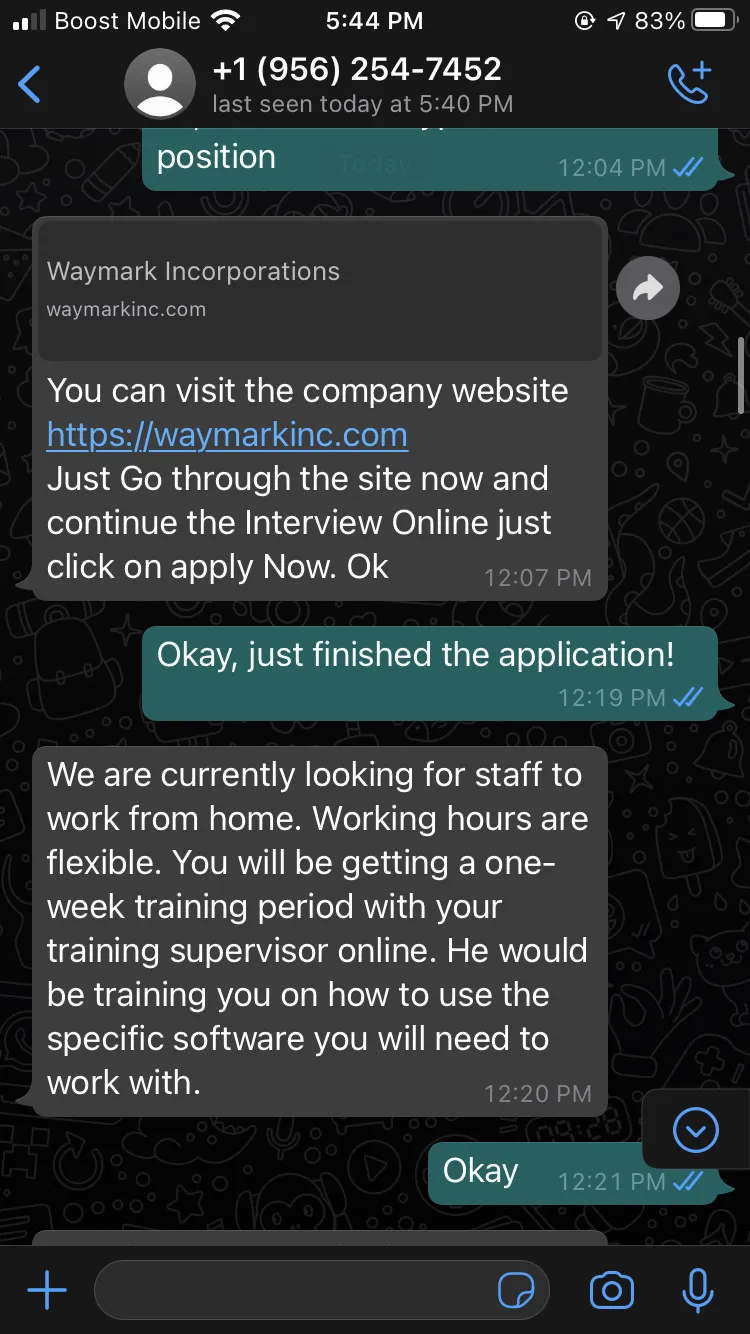The width and height of the screenshot is (750, 1334).
Task: Start a call with this contact
Action: (689, 83)
